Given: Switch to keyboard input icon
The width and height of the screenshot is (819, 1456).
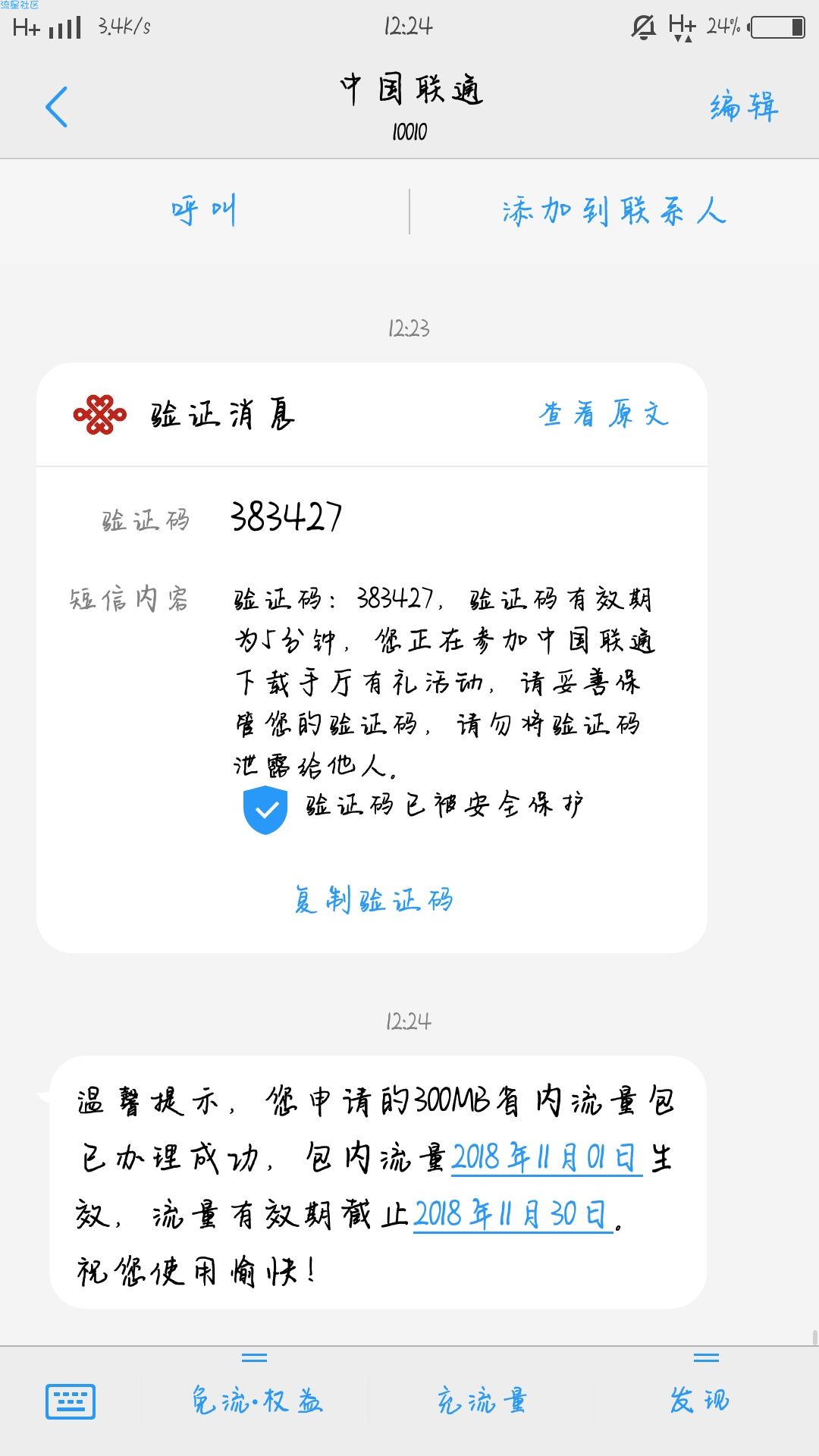Looking at the screenshot, I should (x=71, y=1401).
